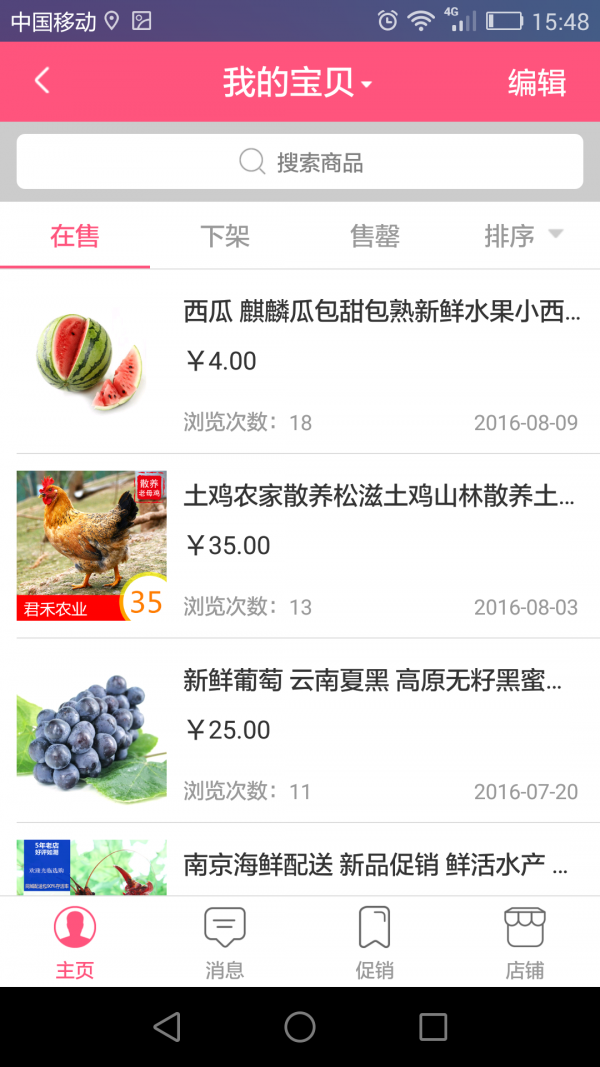Go back using the header arrow
Image resolution: width=600 pixels, height=1067 pixels.
(42, 82)
